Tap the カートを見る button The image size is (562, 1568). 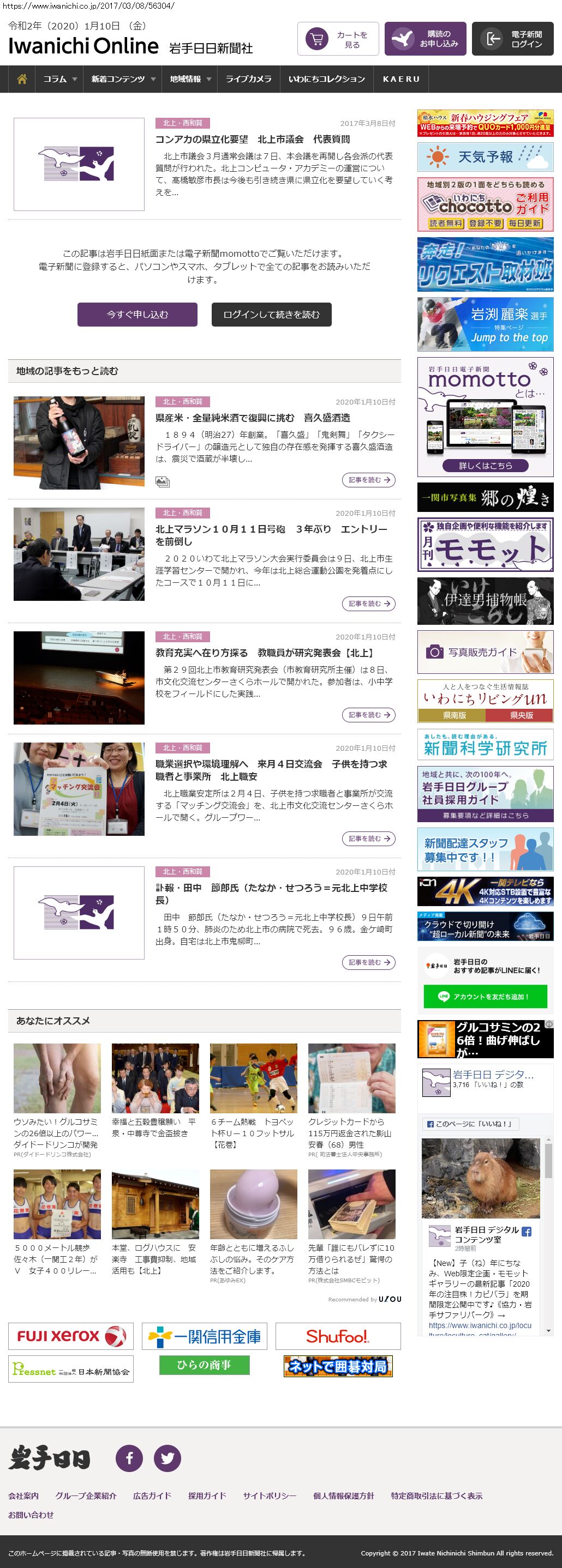[x=338, y=40]
